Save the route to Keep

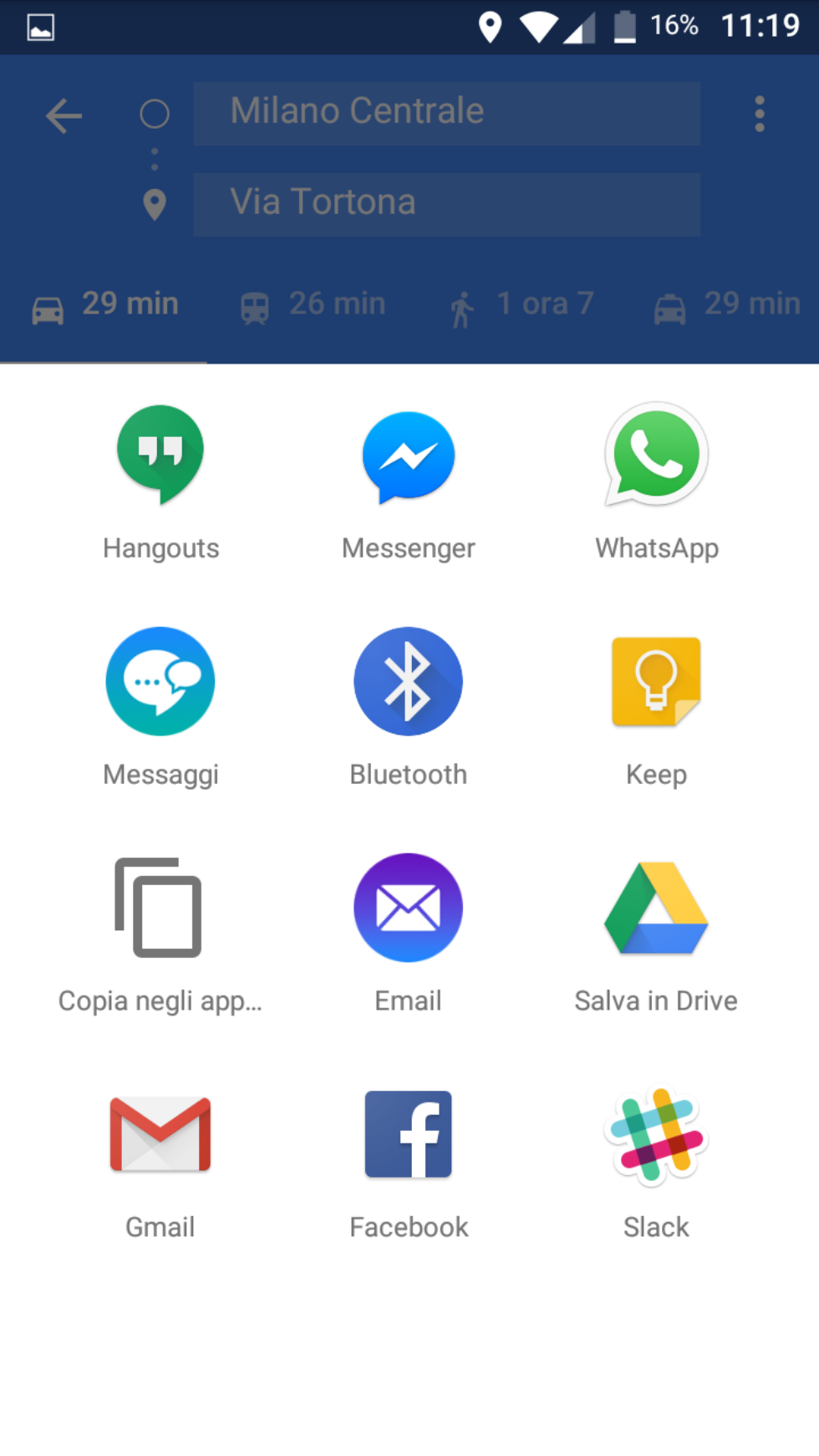pos(657,707)
